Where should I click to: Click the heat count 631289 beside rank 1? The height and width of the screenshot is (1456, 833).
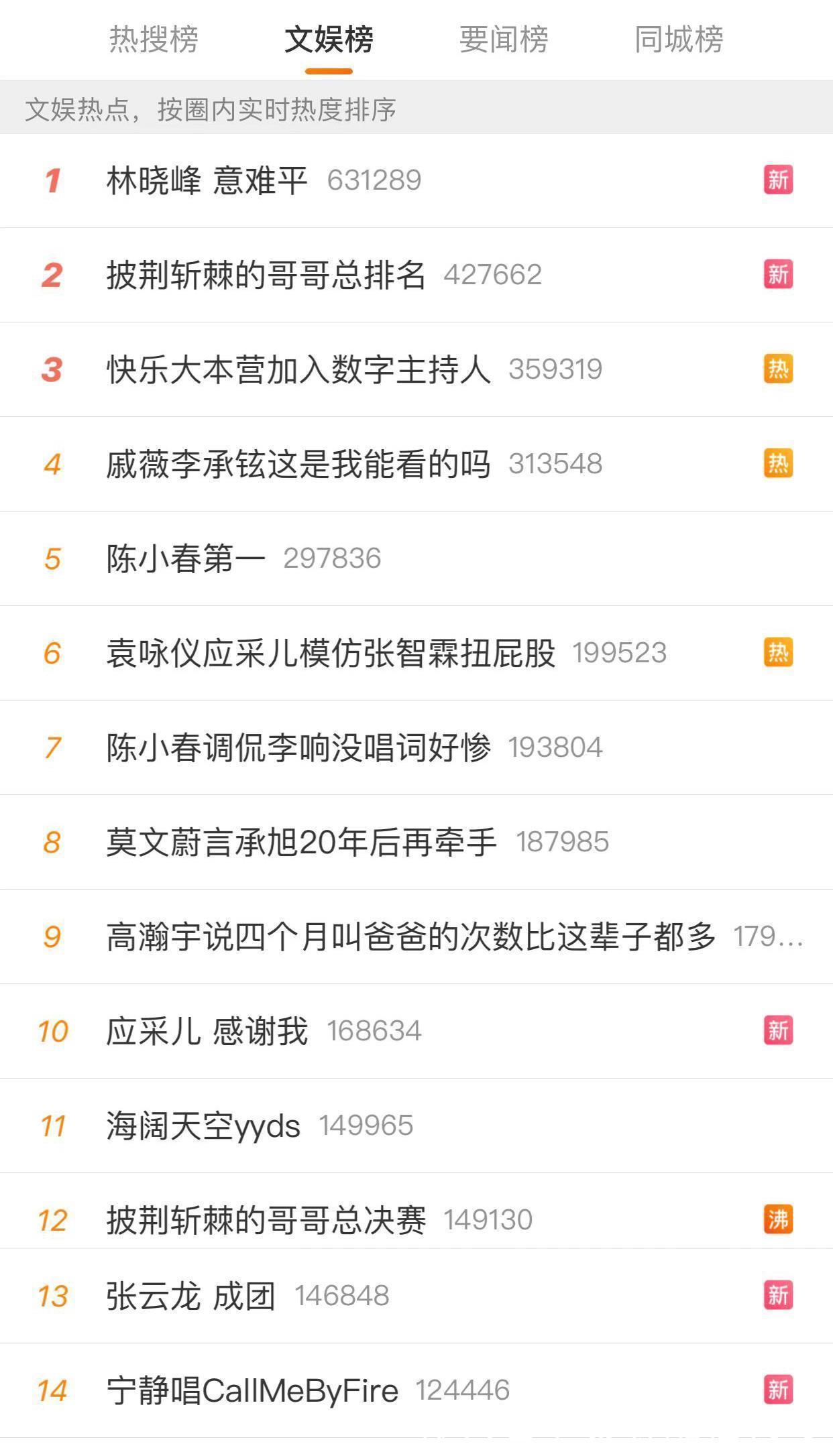[x=374, y=180]
